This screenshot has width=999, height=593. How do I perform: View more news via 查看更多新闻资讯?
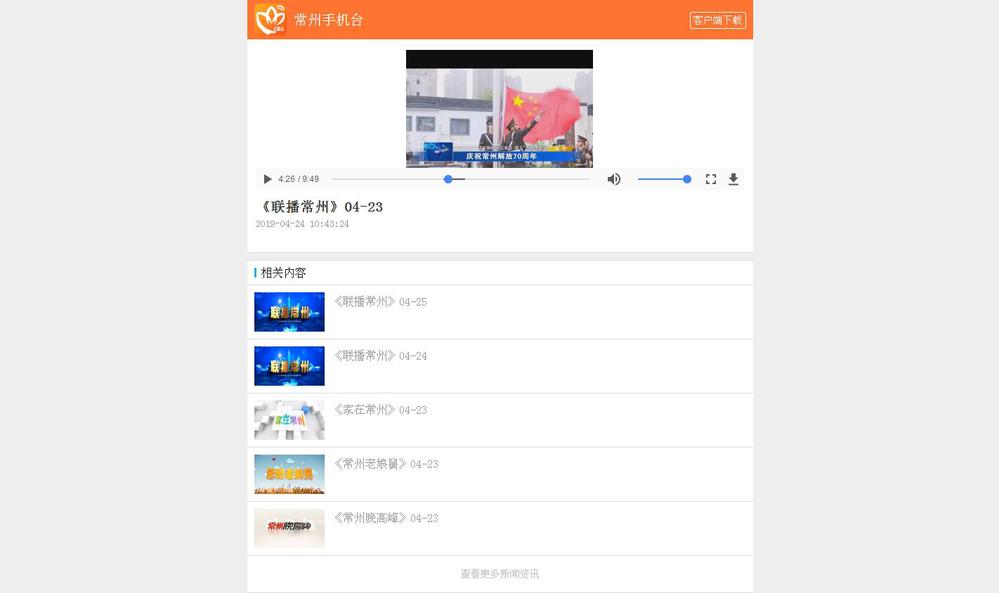click(499, 574)
